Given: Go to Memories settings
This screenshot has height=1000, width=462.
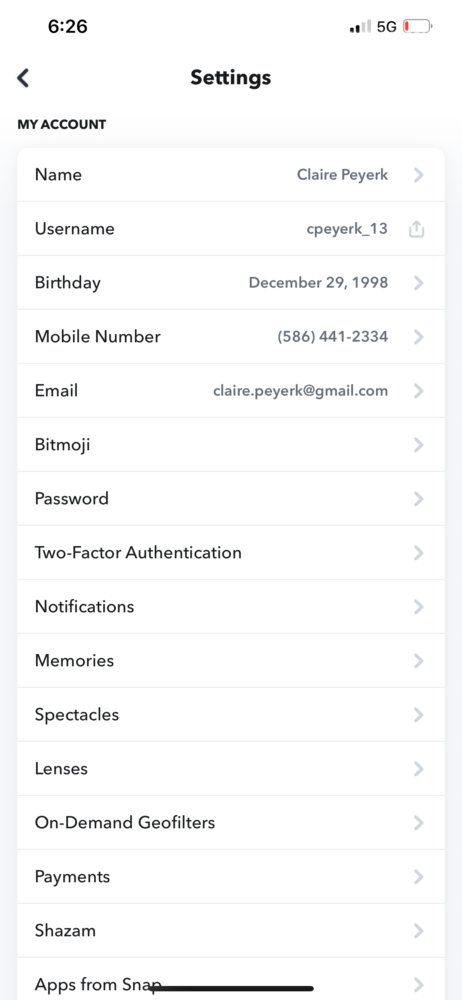Looking at the screenshot, I should click(231, 660).
